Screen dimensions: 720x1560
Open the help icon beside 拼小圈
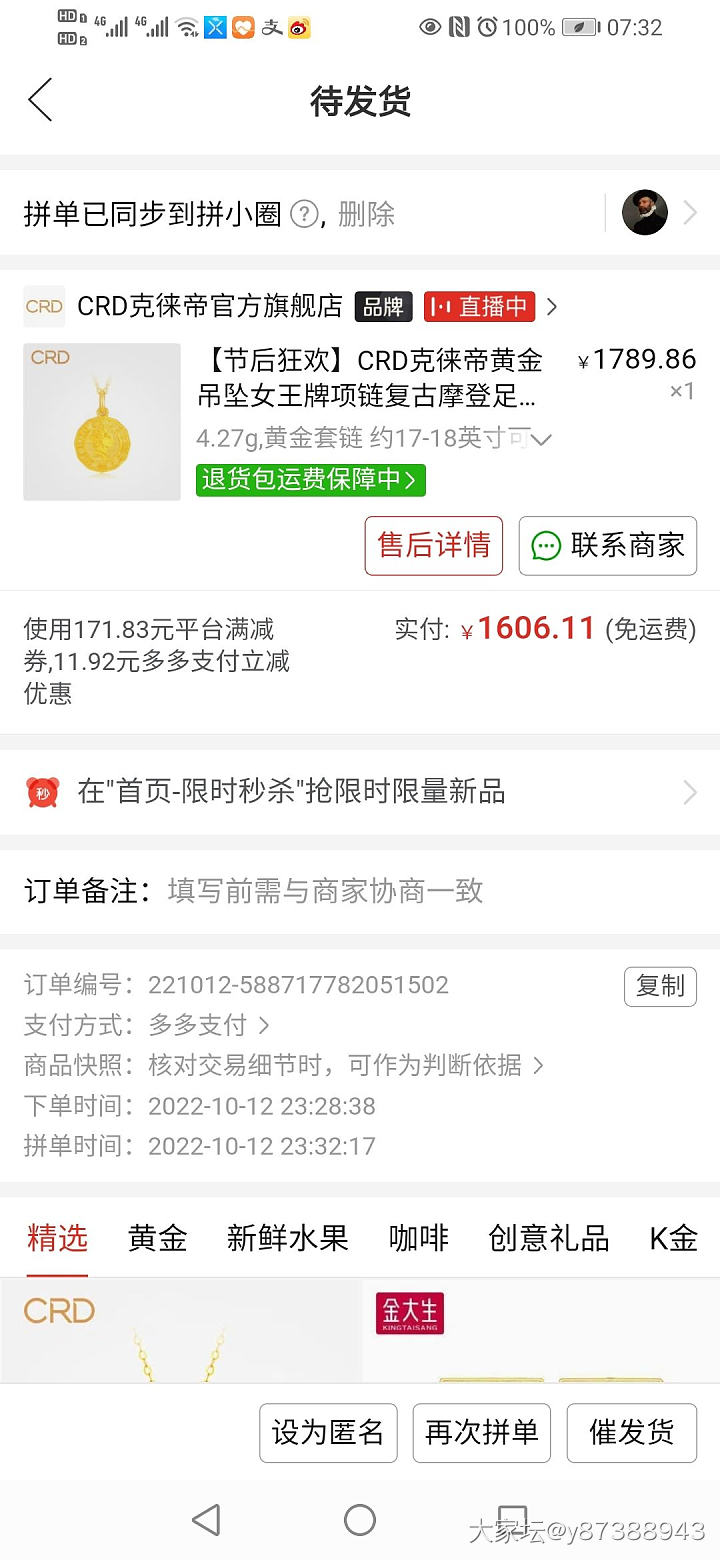304,214
